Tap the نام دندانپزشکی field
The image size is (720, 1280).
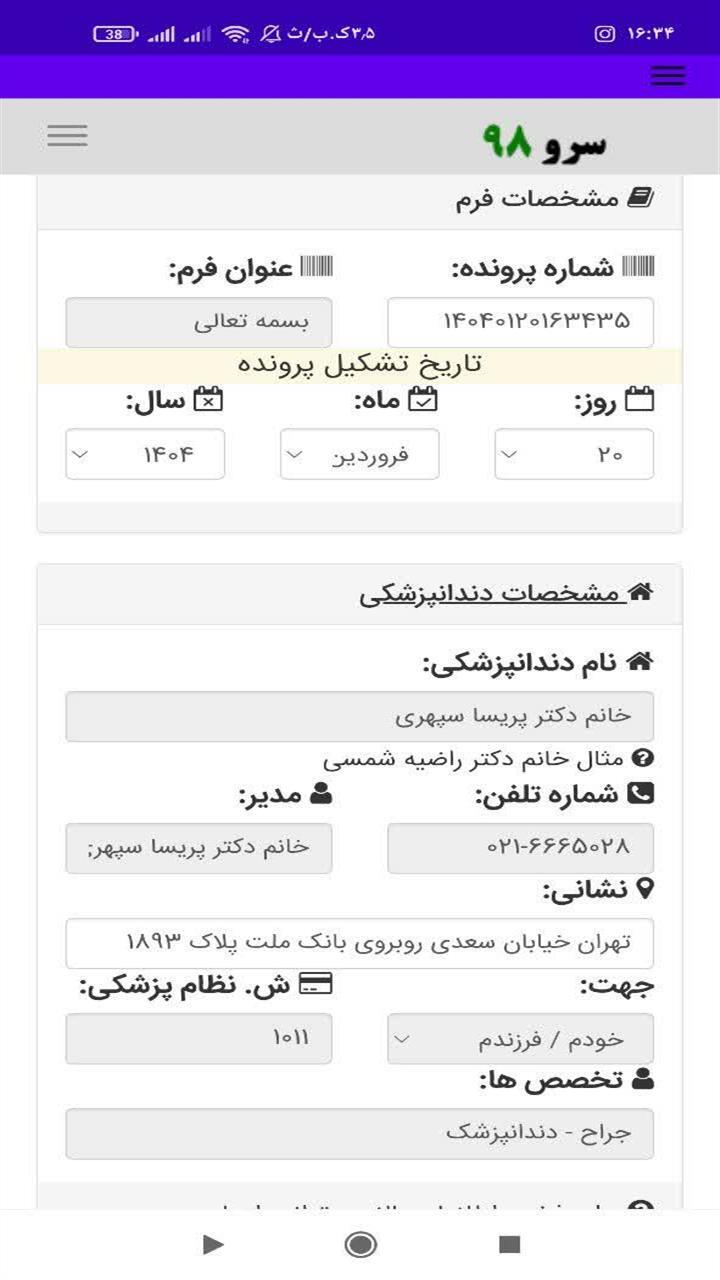coord(360,716)
